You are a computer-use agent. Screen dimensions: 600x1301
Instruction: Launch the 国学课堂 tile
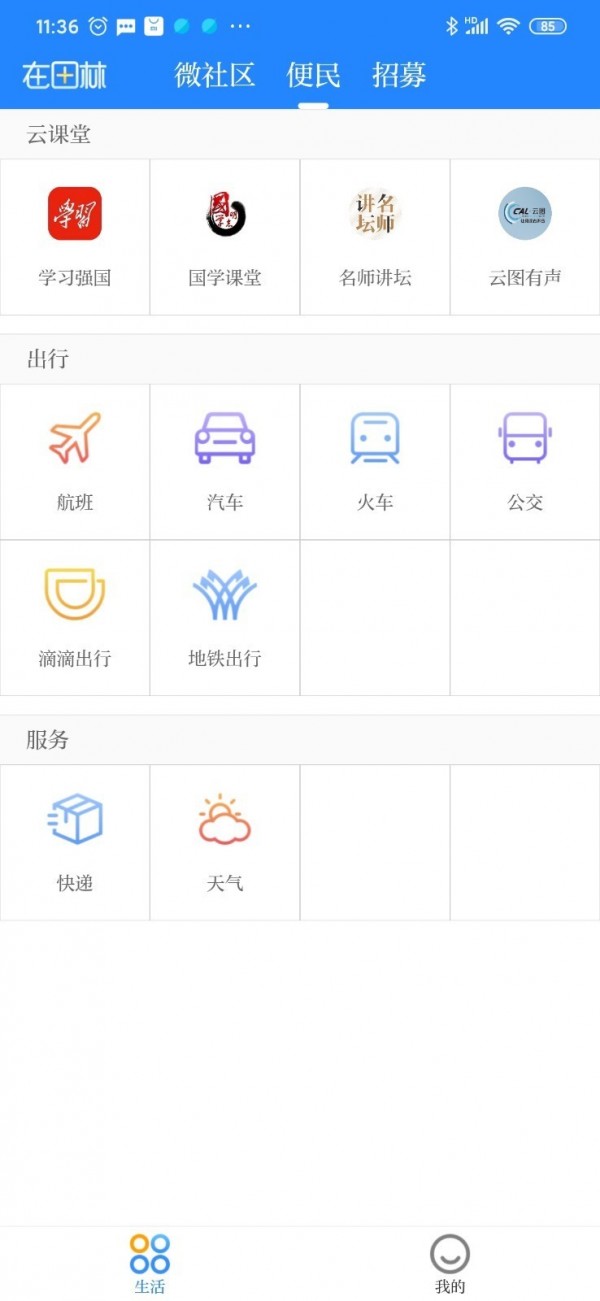(x=225, y=237)
